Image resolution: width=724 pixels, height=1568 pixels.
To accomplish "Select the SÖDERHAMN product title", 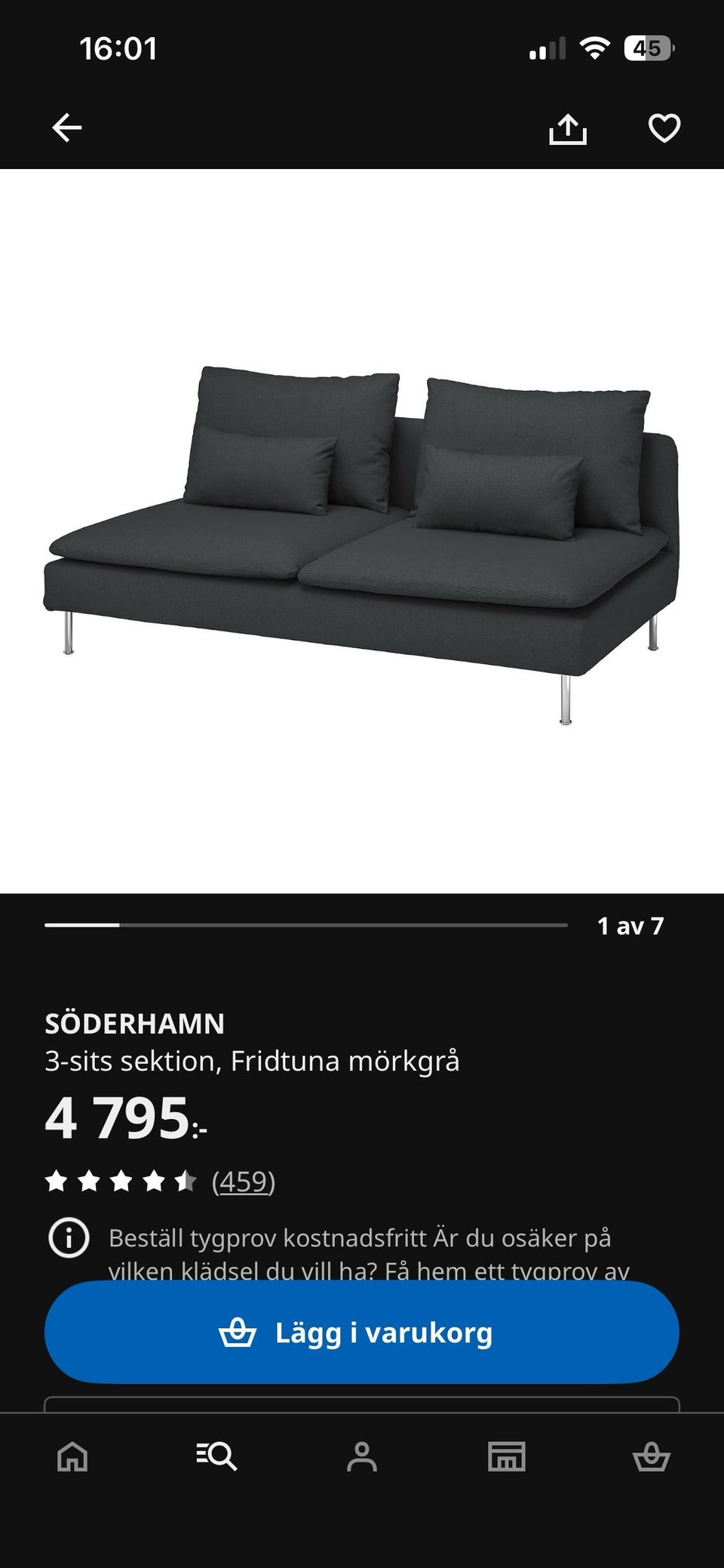I will (134, 1022).
